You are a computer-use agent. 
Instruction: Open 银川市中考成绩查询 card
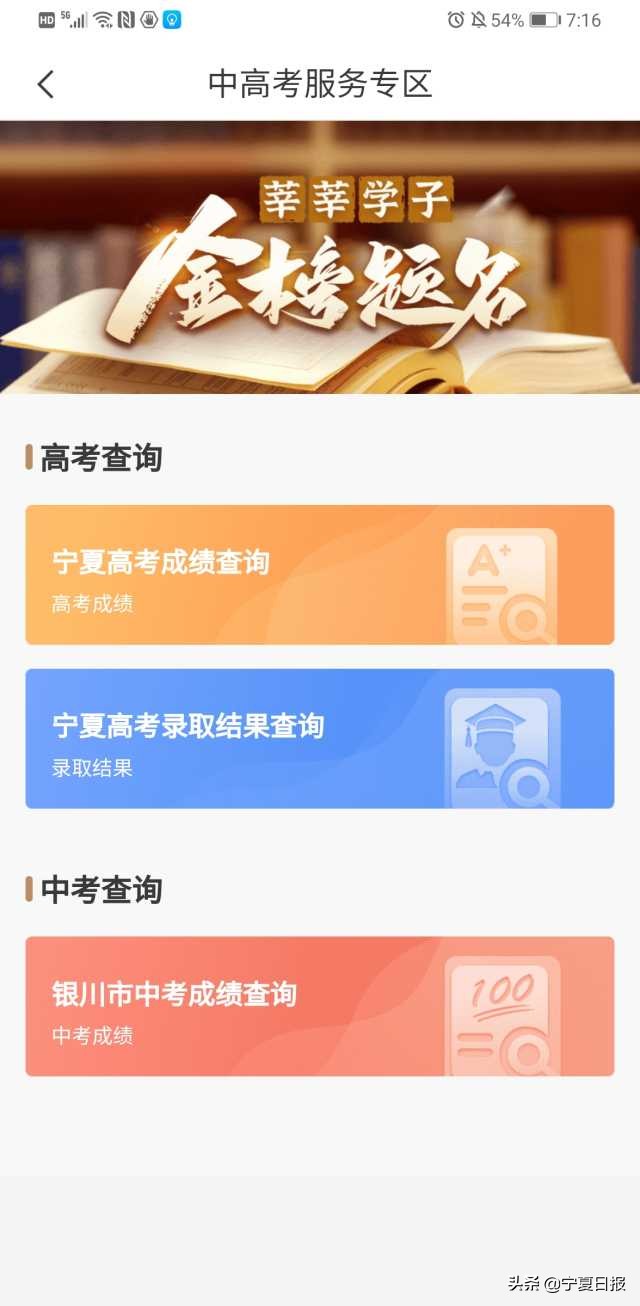point(319,1006)
